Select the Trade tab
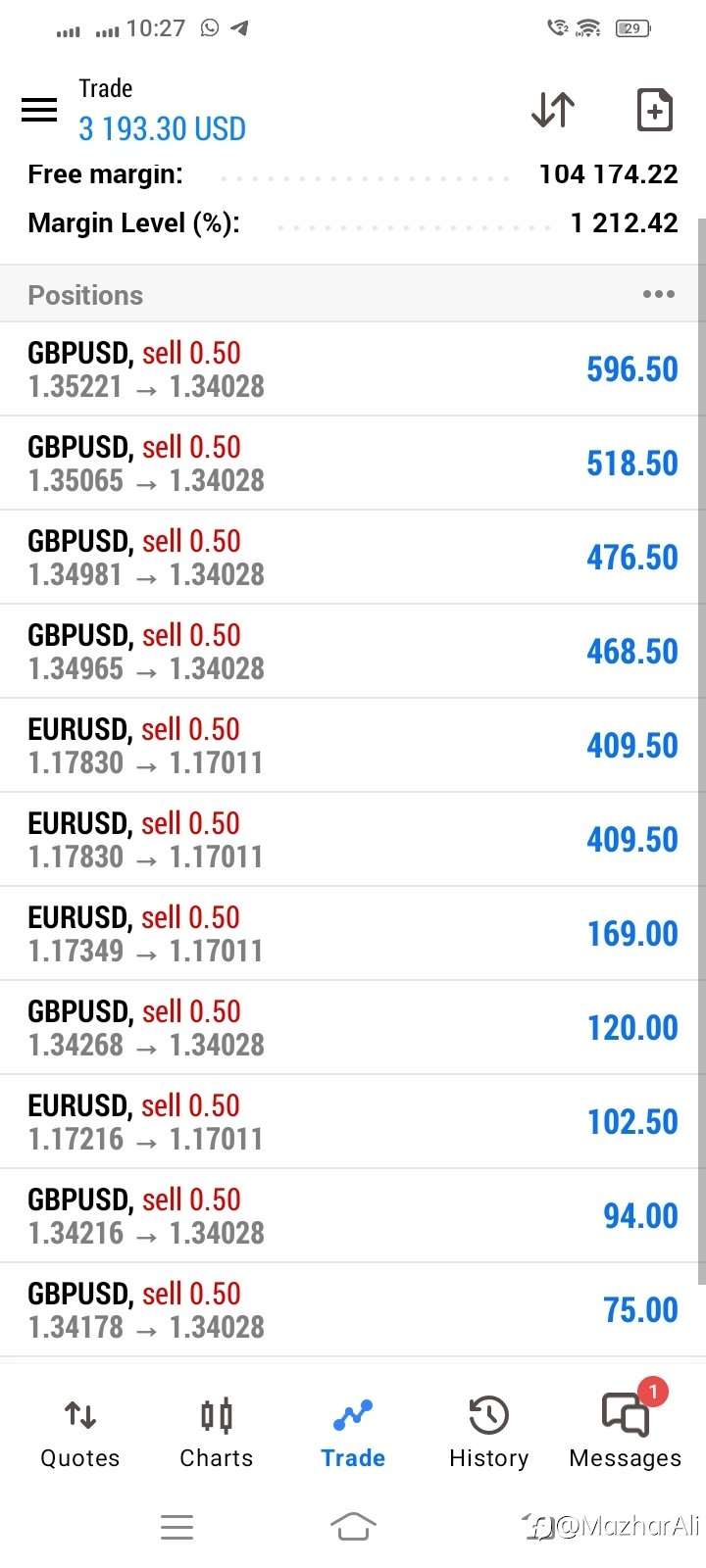706x1568 pixels. [x=353, y=1433]
